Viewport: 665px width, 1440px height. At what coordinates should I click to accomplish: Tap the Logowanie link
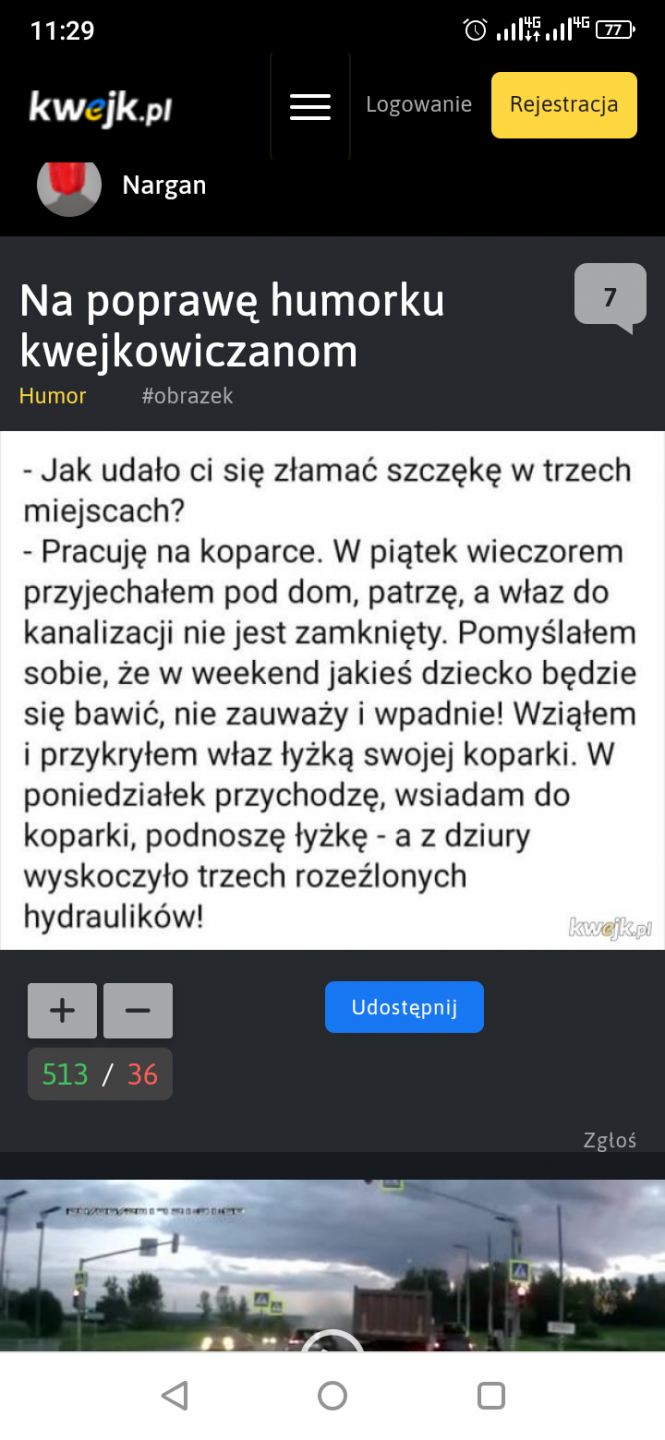(x=418, y=105)
